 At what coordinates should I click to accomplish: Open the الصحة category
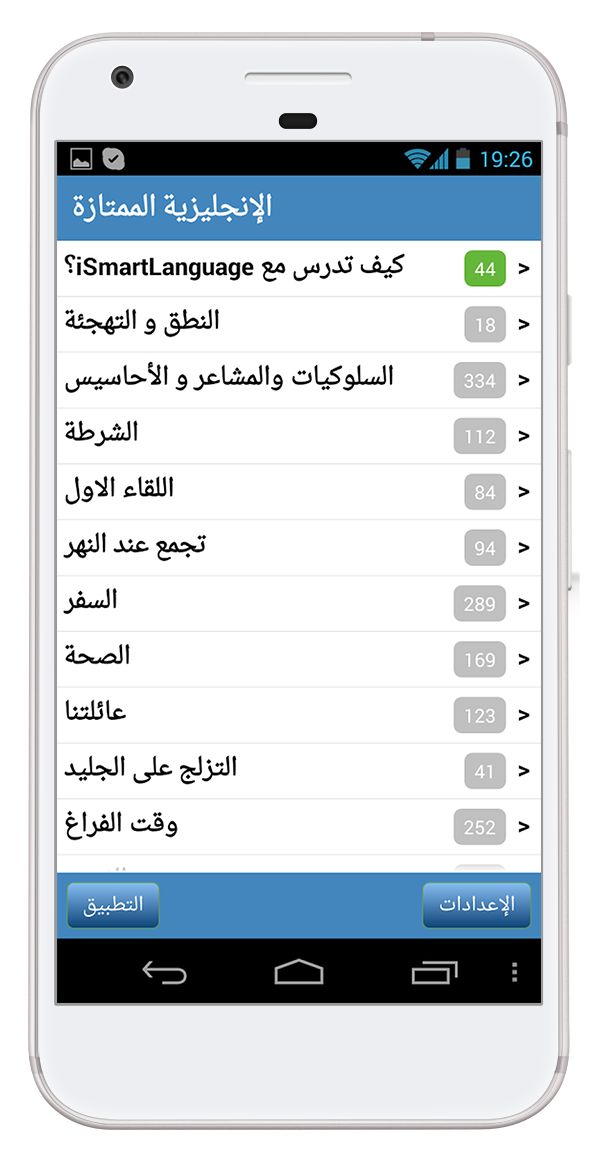[299, 660]
